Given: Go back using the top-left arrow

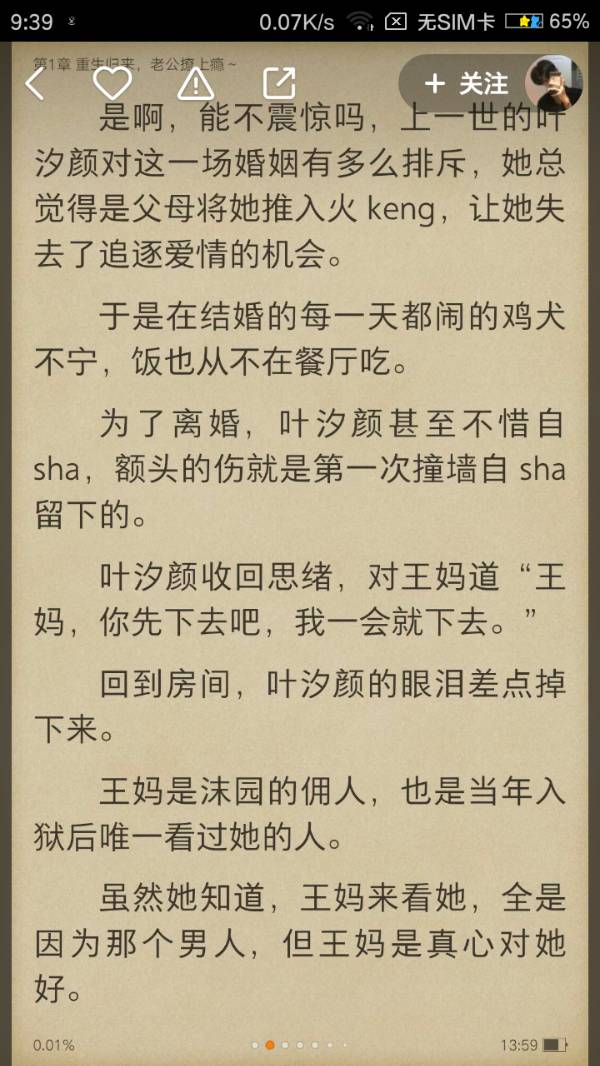Looking at the screenshot, I should [x=33, y=84].
